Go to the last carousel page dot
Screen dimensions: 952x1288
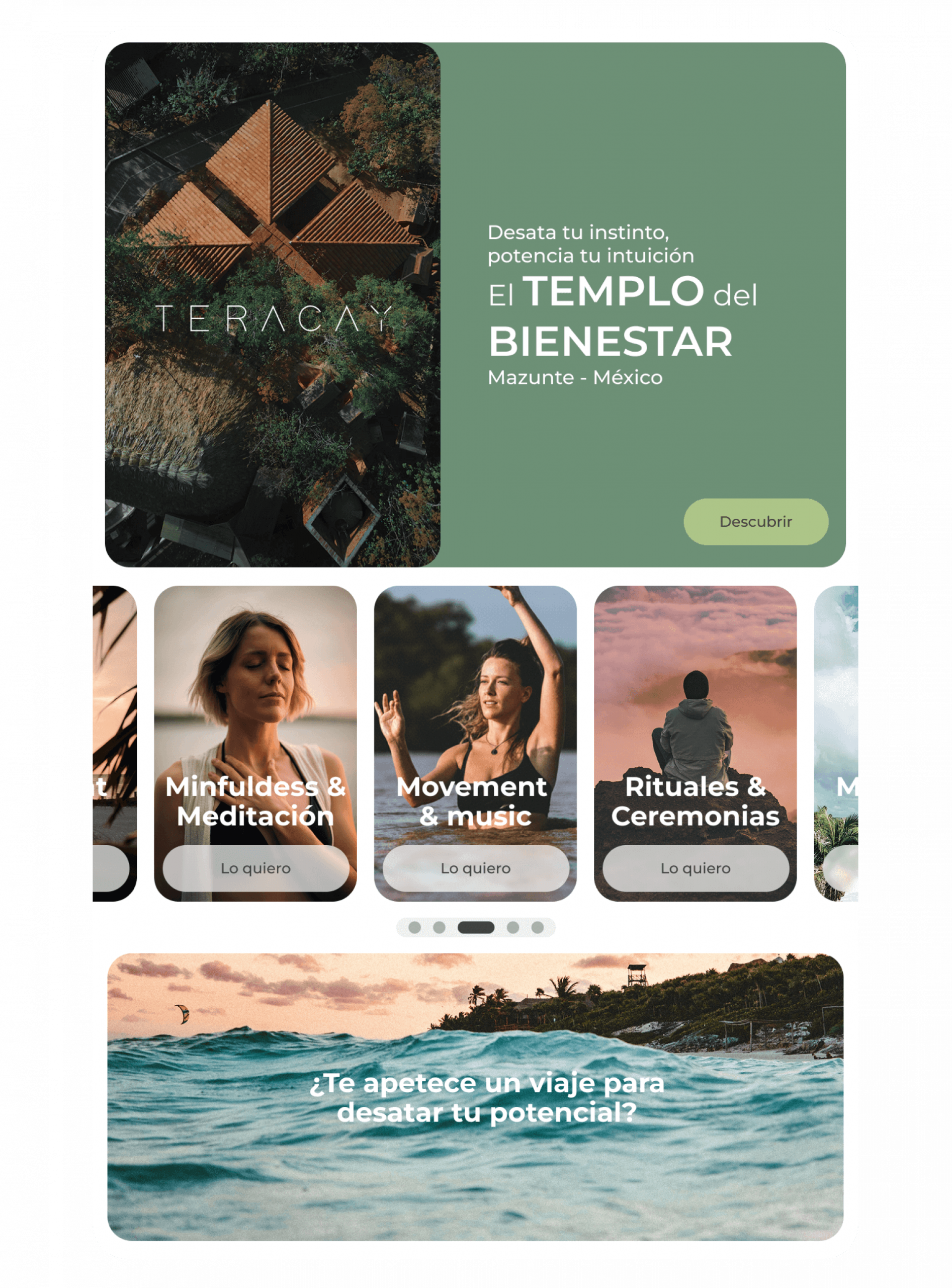[x=538, y=928]
